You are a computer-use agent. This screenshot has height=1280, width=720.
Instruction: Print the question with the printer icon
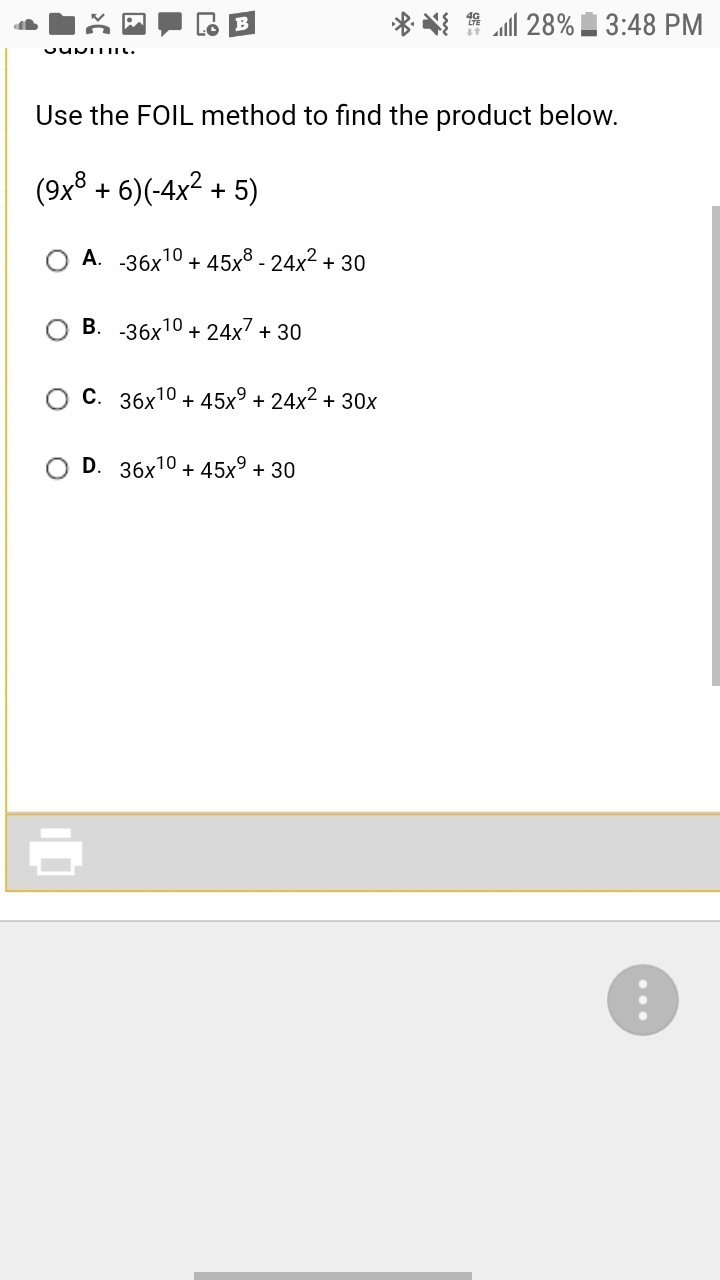point(56,852)
